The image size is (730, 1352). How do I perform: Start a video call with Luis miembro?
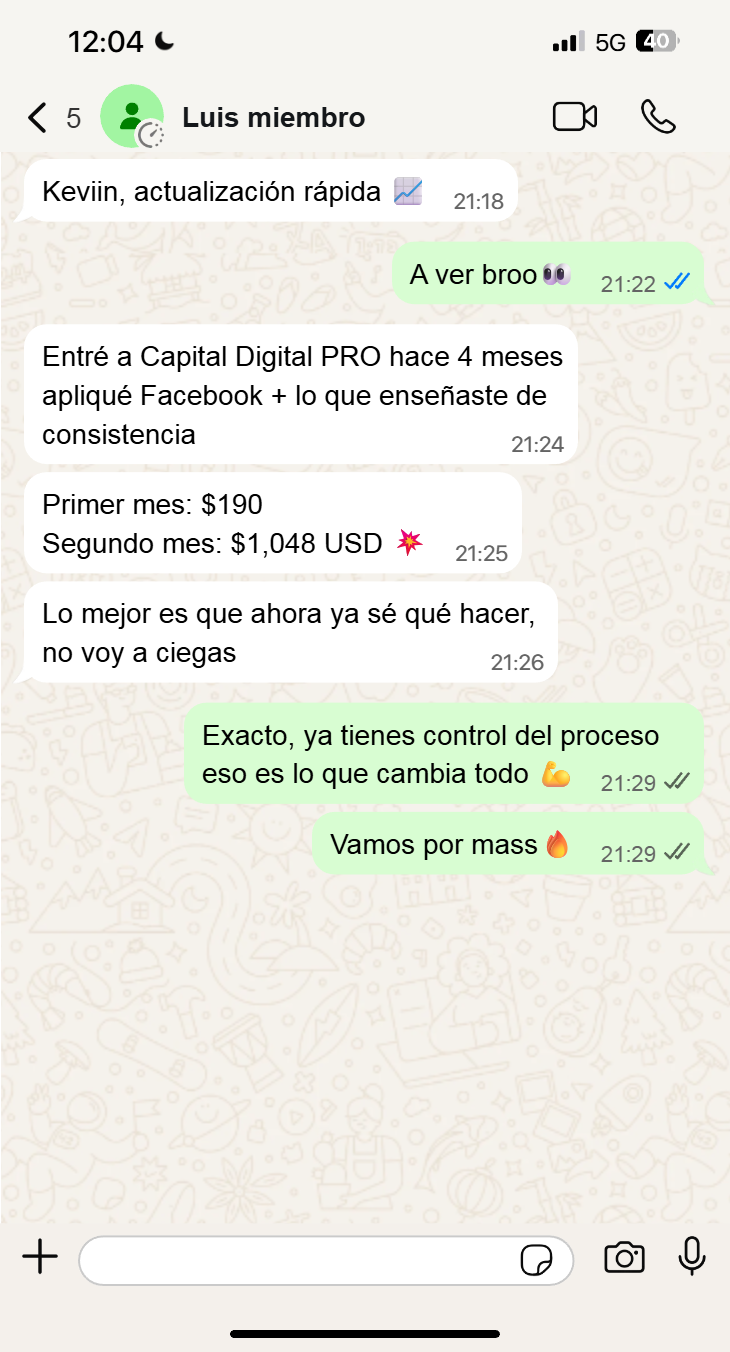[574, 116]
